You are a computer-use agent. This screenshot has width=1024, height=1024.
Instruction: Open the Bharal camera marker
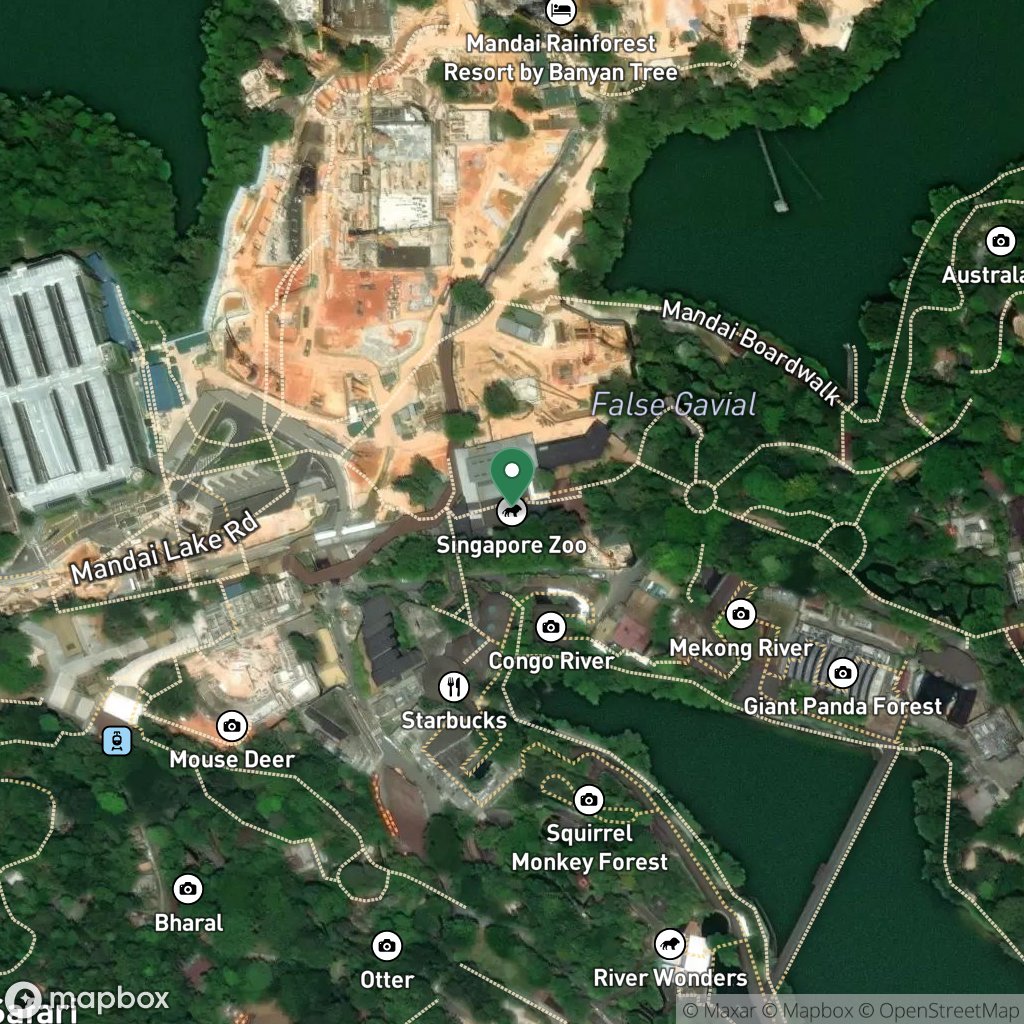pos(187,889)
